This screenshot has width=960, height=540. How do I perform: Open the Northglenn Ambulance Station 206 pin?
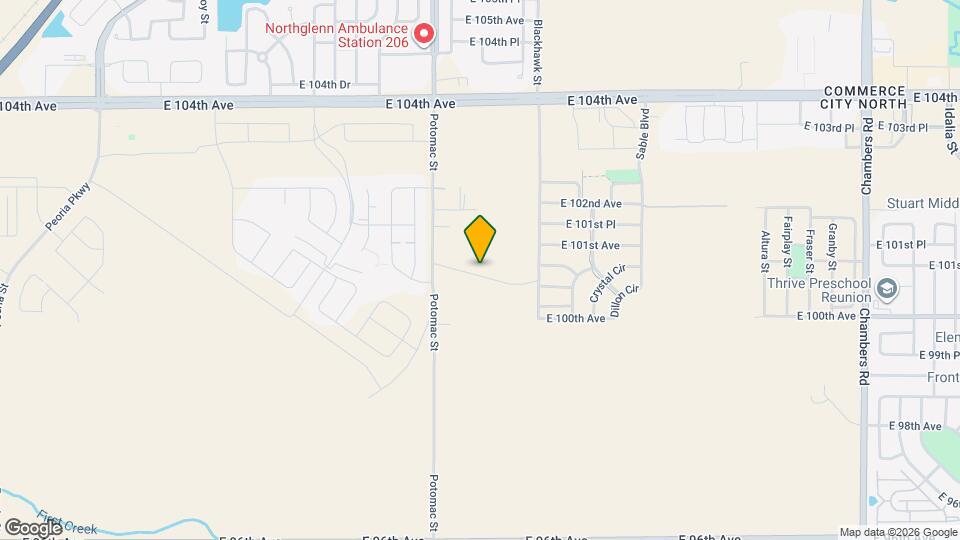pyautogui.click(x=424, y=34)
